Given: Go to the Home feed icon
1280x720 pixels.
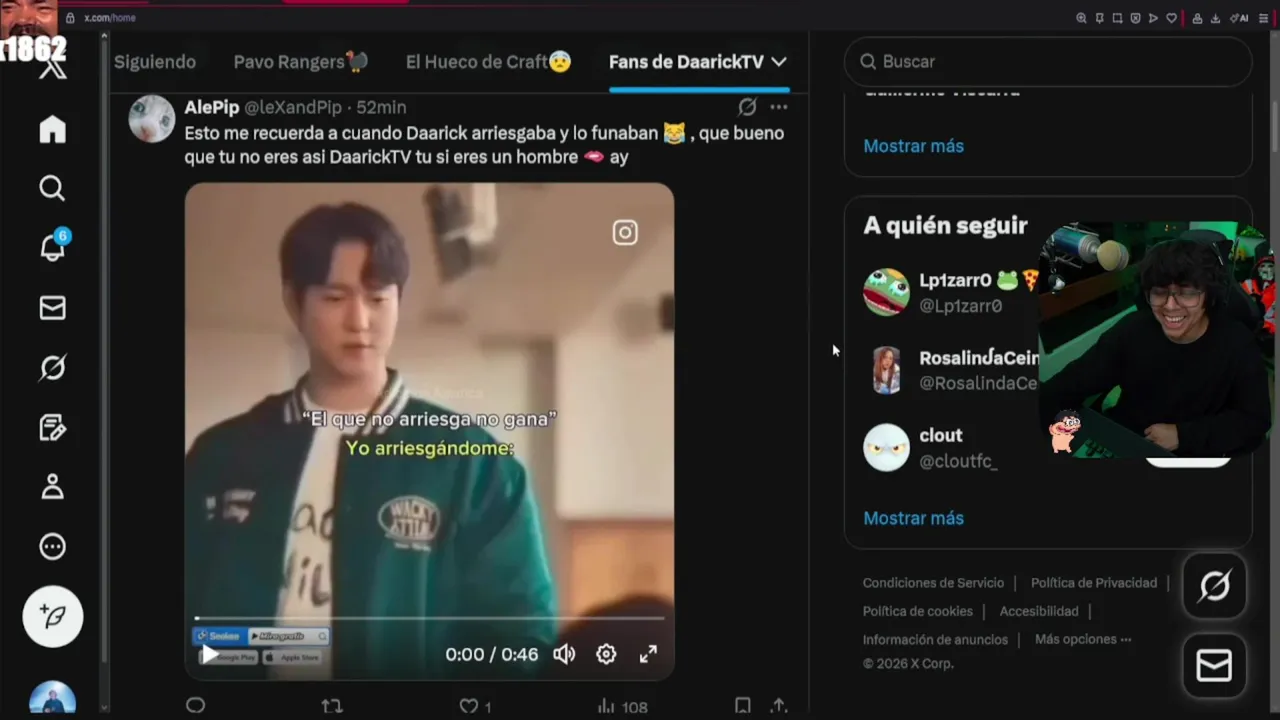Looking at the screenshot, I should 52,130.
